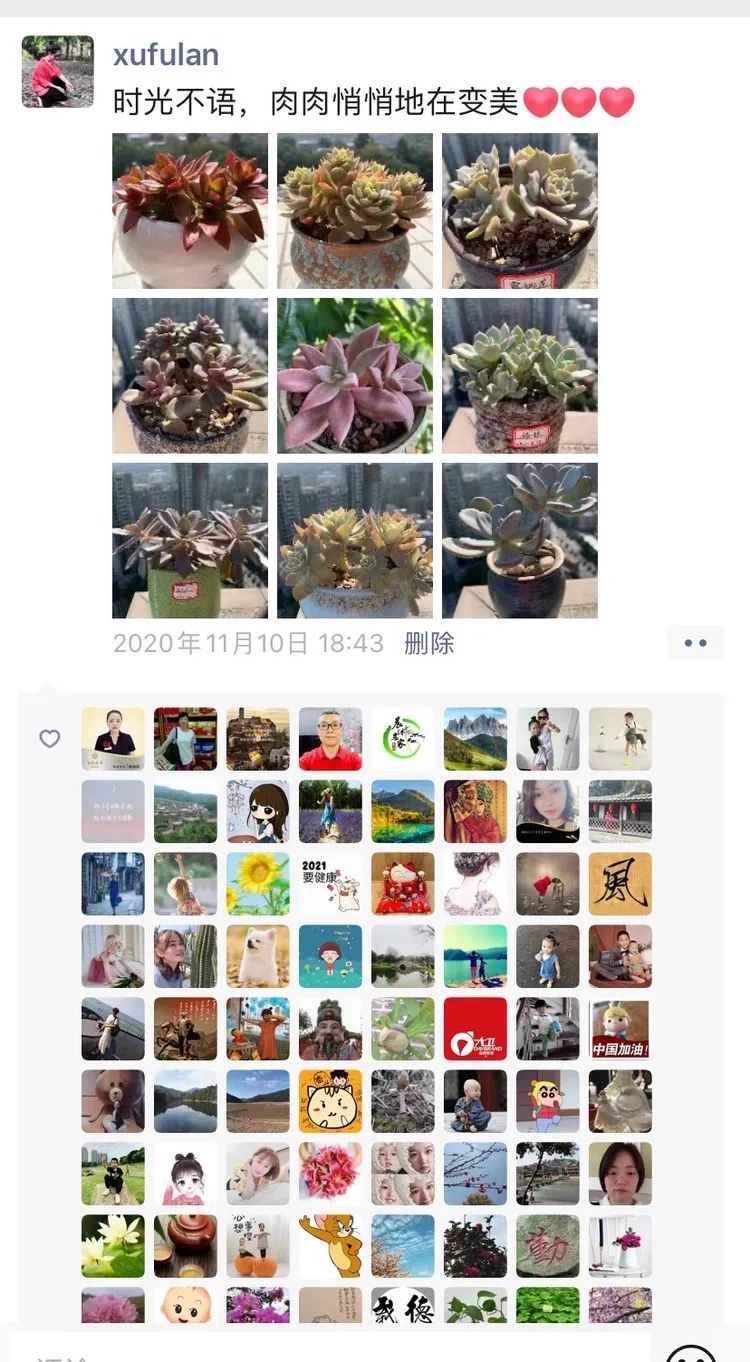The width and height of the screenshot is (750, 1362).
Task: Tap the xufulan username link
Action: point(166,54)
